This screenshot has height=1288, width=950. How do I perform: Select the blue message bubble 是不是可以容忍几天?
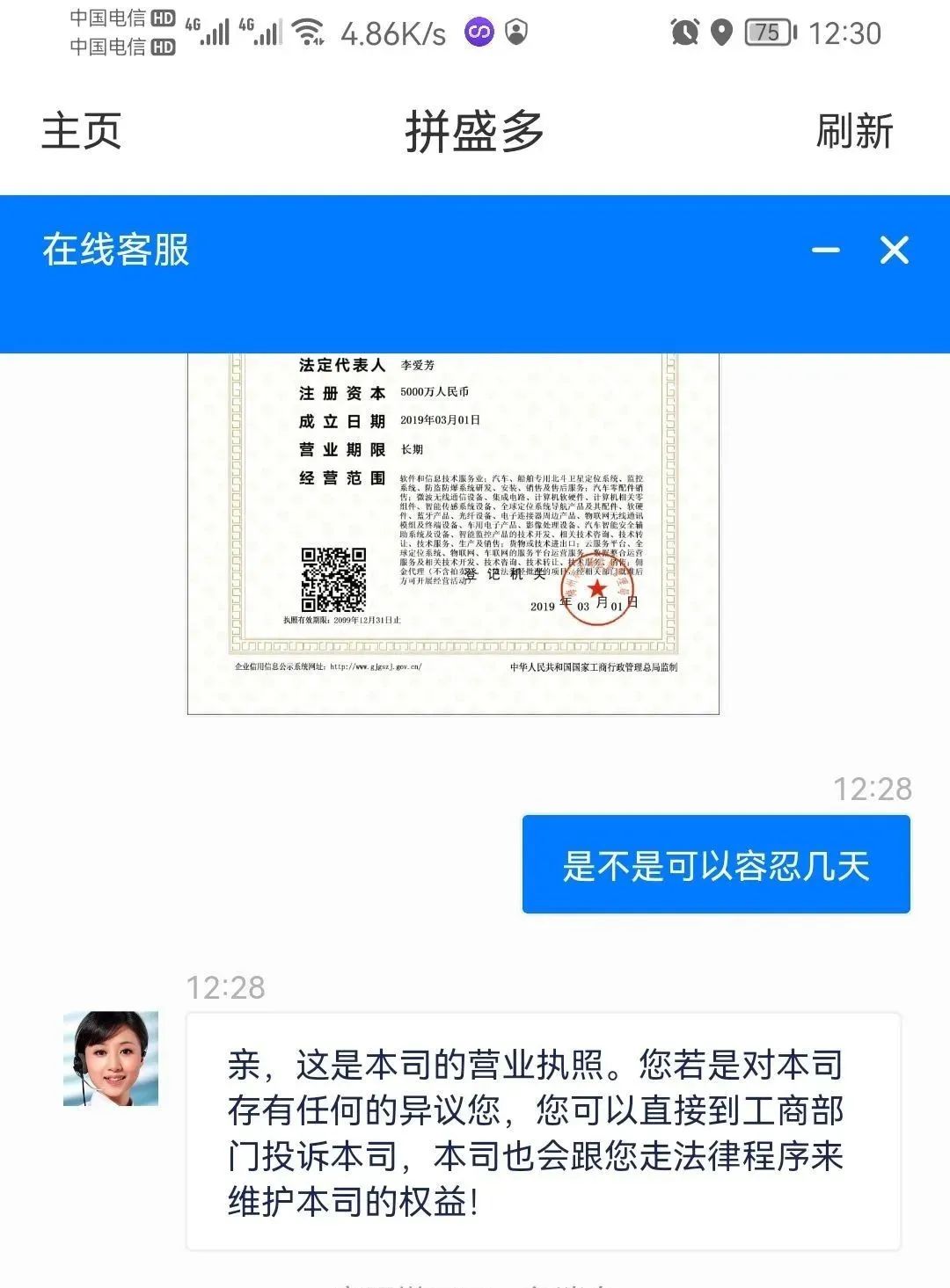point(716,866)
